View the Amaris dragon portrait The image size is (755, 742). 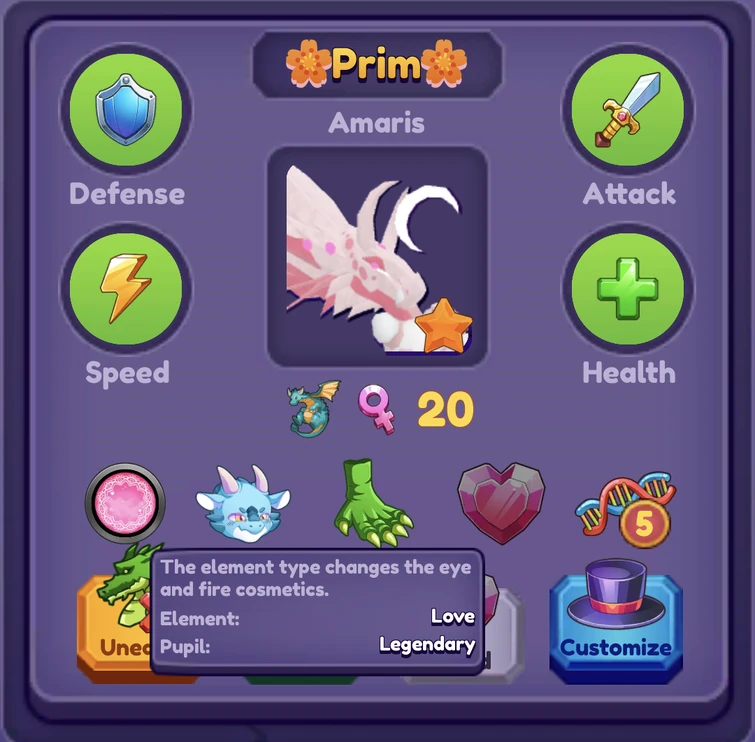click(x=377, y=258)
